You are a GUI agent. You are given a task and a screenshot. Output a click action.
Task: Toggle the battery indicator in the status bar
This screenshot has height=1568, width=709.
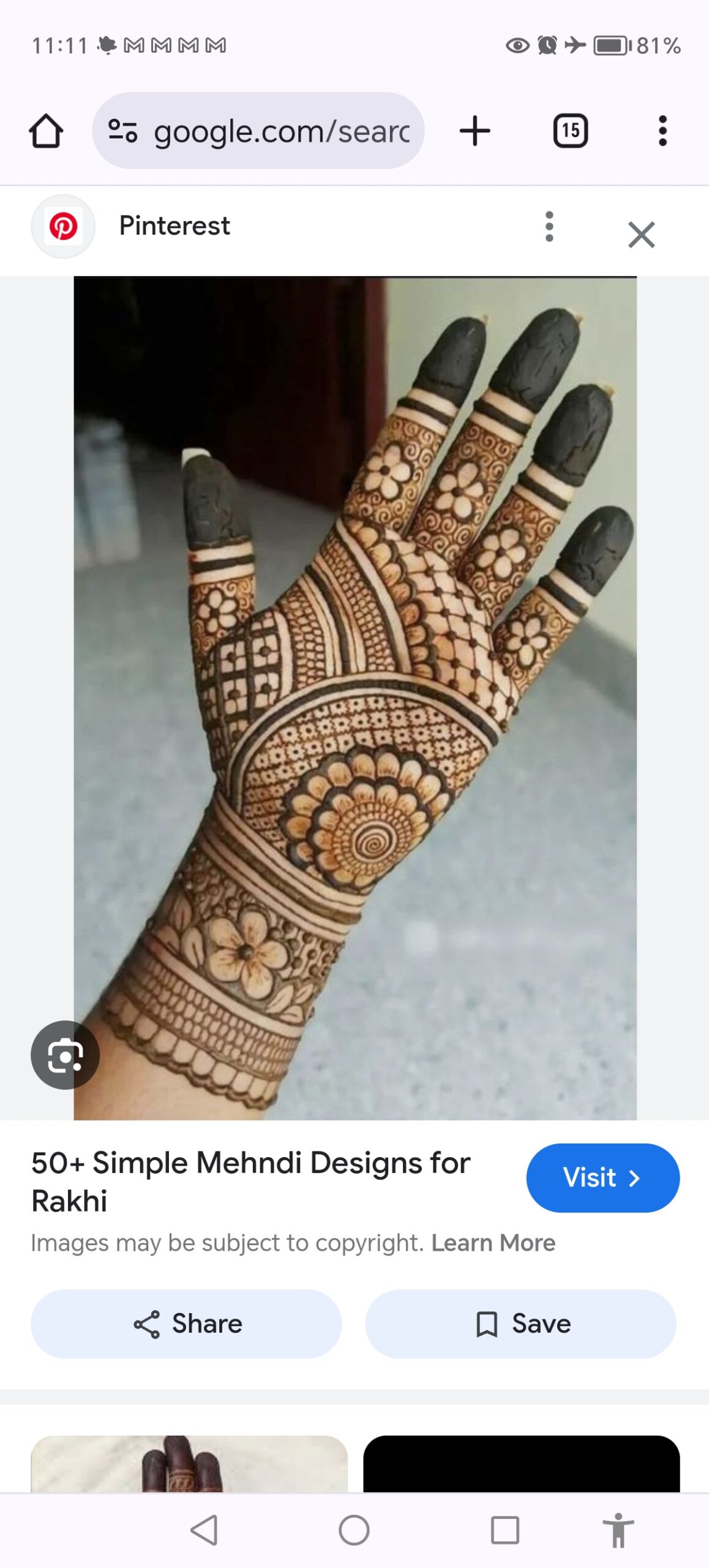610,45
